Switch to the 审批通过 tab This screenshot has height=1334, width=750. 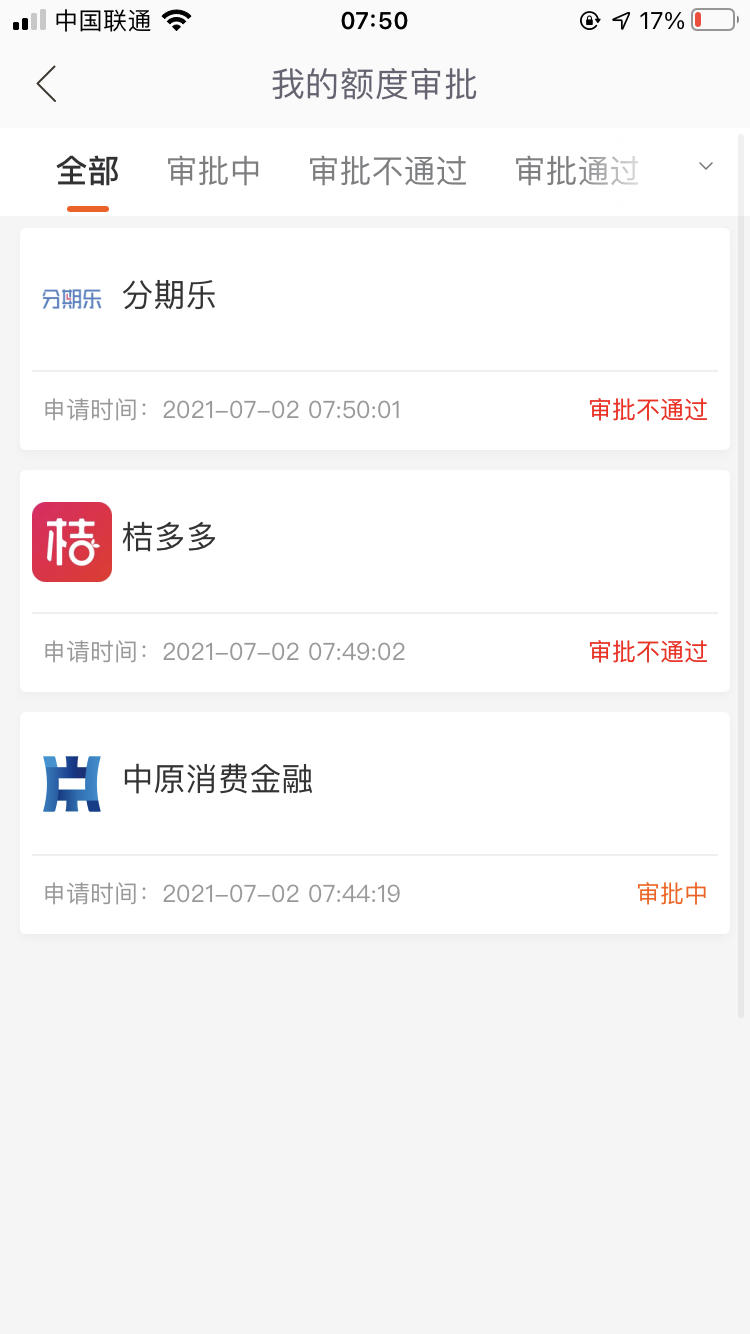click(x=577, y=171)
